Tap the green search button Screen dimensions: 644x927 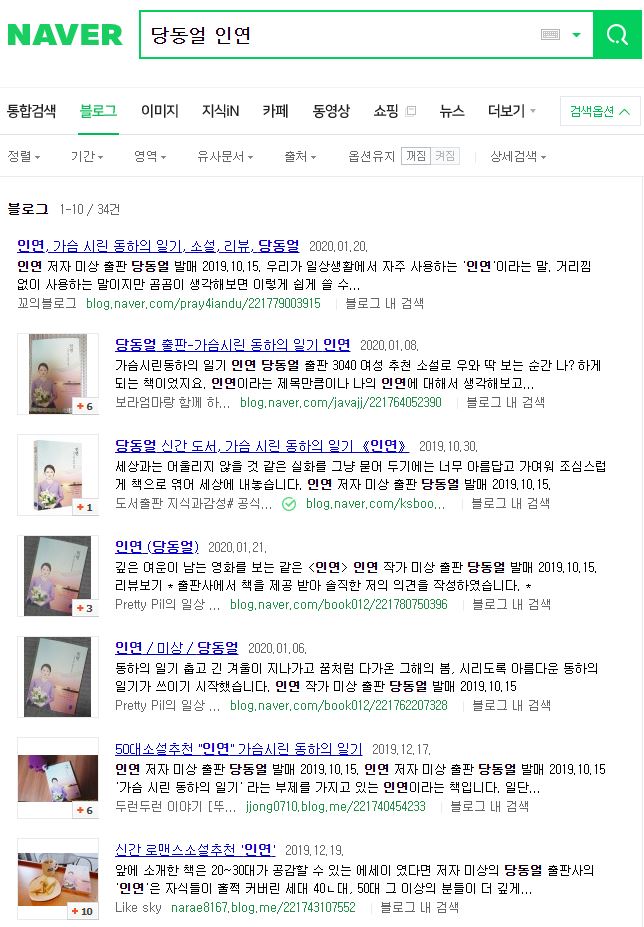pos(617,36)
